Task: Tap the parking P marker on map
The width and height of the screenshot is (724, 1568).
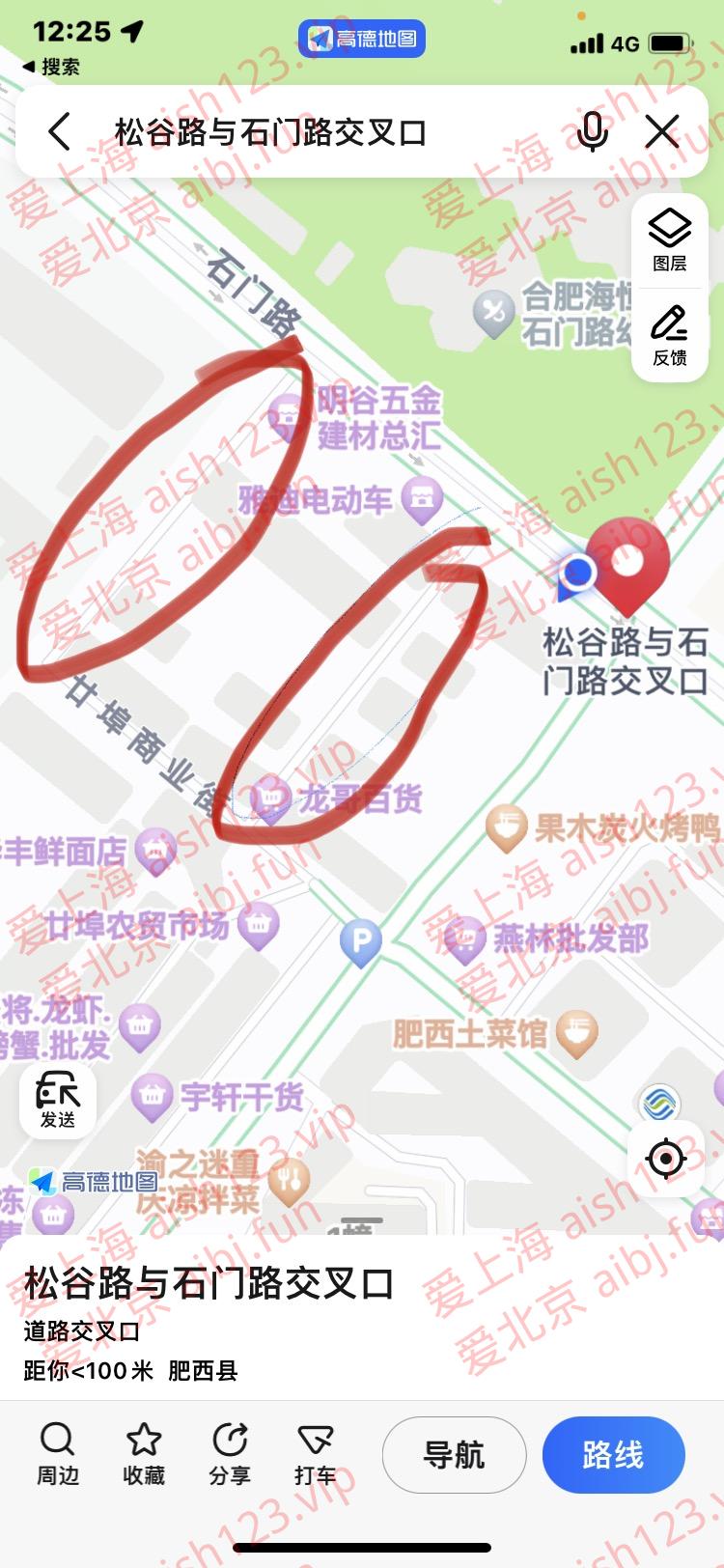Action: (x=361, y=939)
